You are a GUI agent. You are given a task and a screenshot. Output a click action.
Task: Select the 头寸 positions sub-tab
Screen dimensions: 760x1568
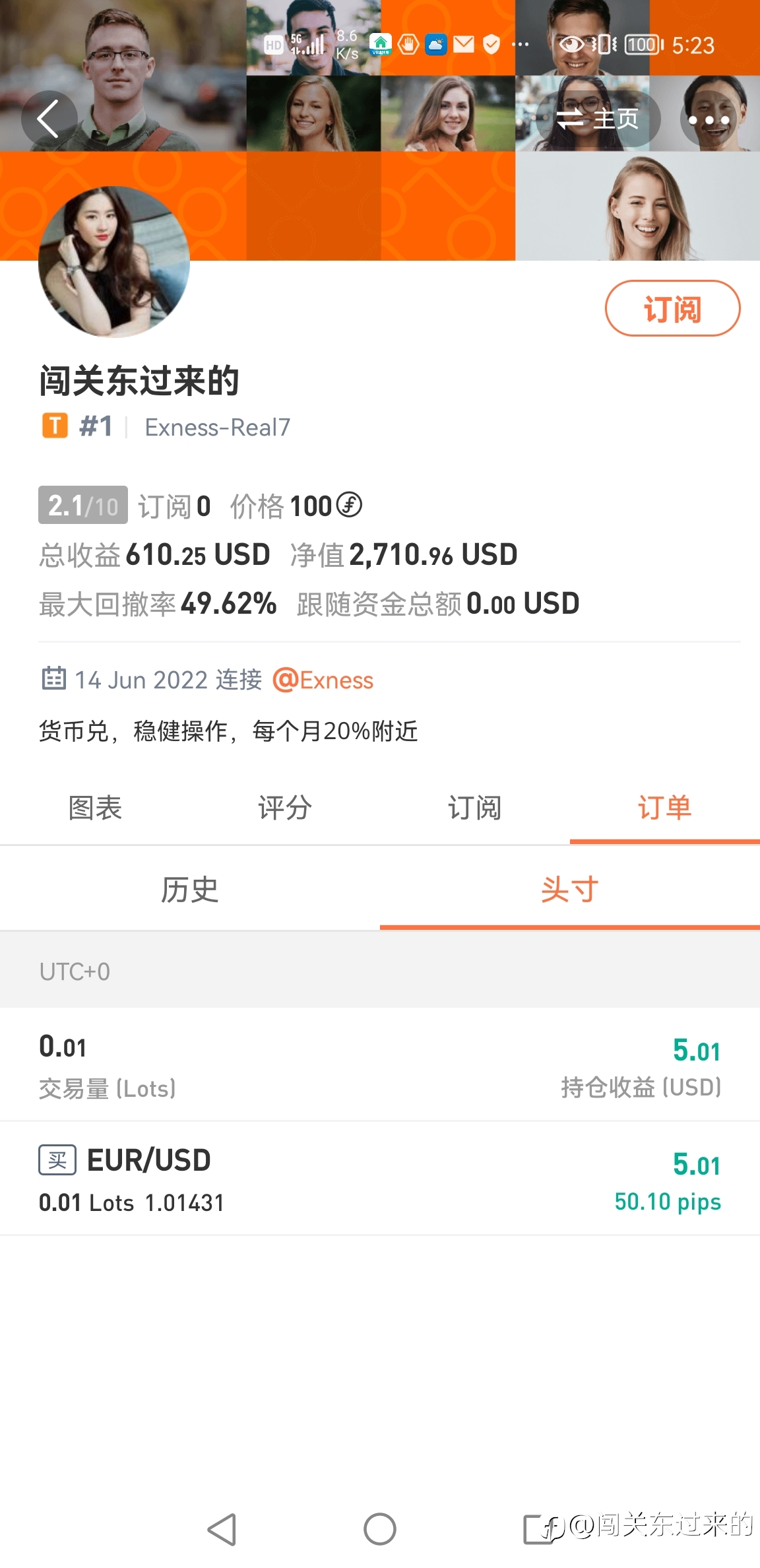[x=570, y=889]
